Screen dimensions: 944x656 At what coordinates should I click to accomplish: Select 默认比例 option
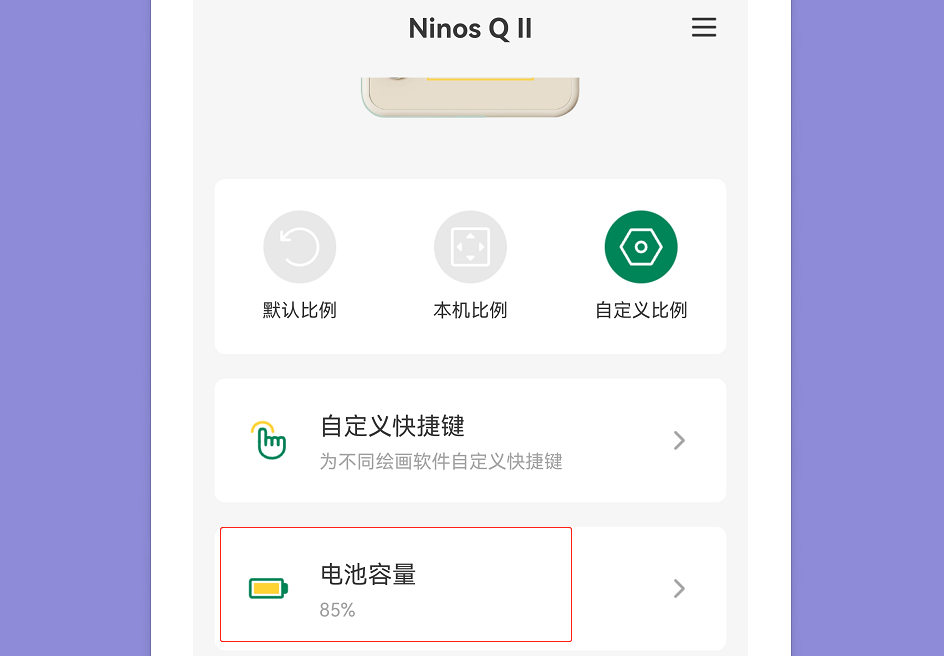299,247
